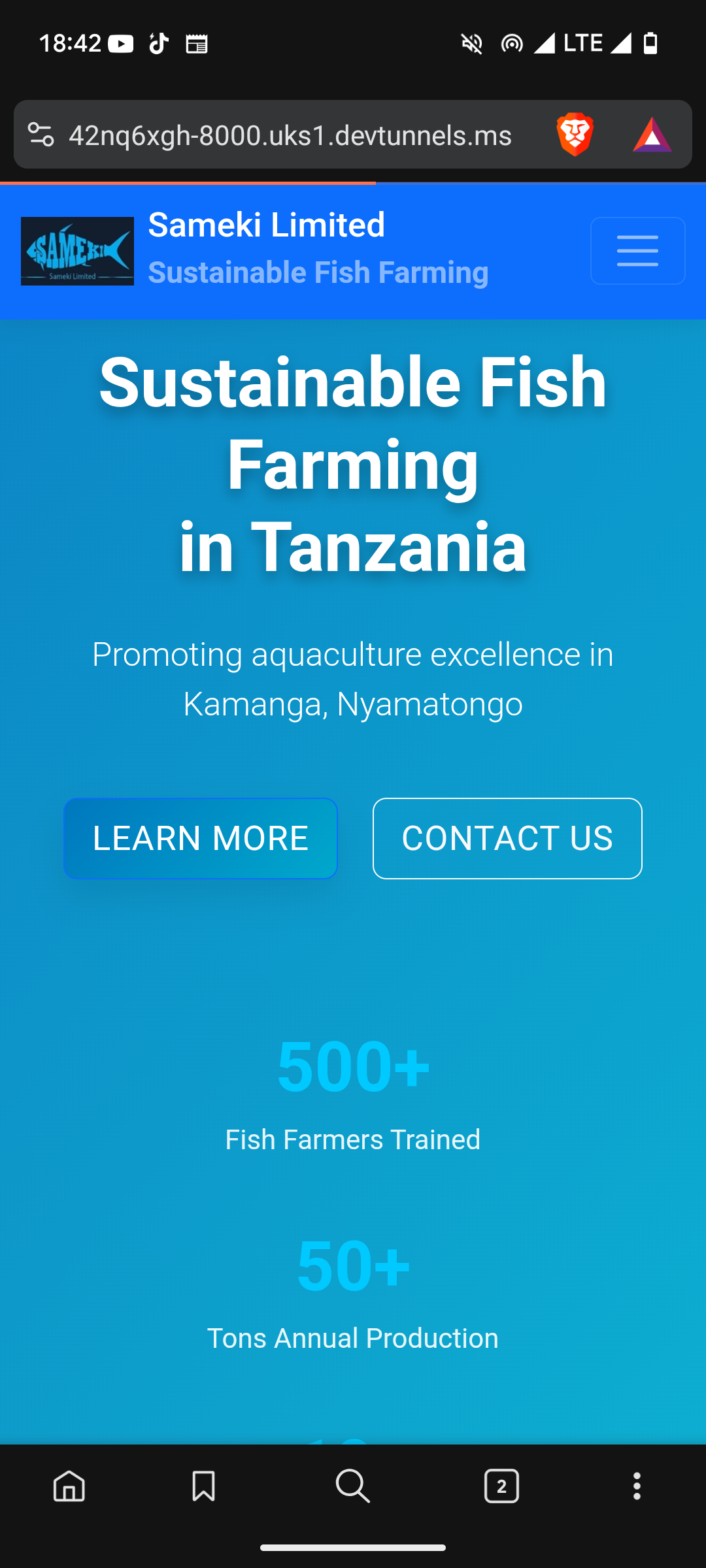This screenshot has width=706, height=1568.
Task: Open the hamburger navigation menu
Action: coord(637,251)
